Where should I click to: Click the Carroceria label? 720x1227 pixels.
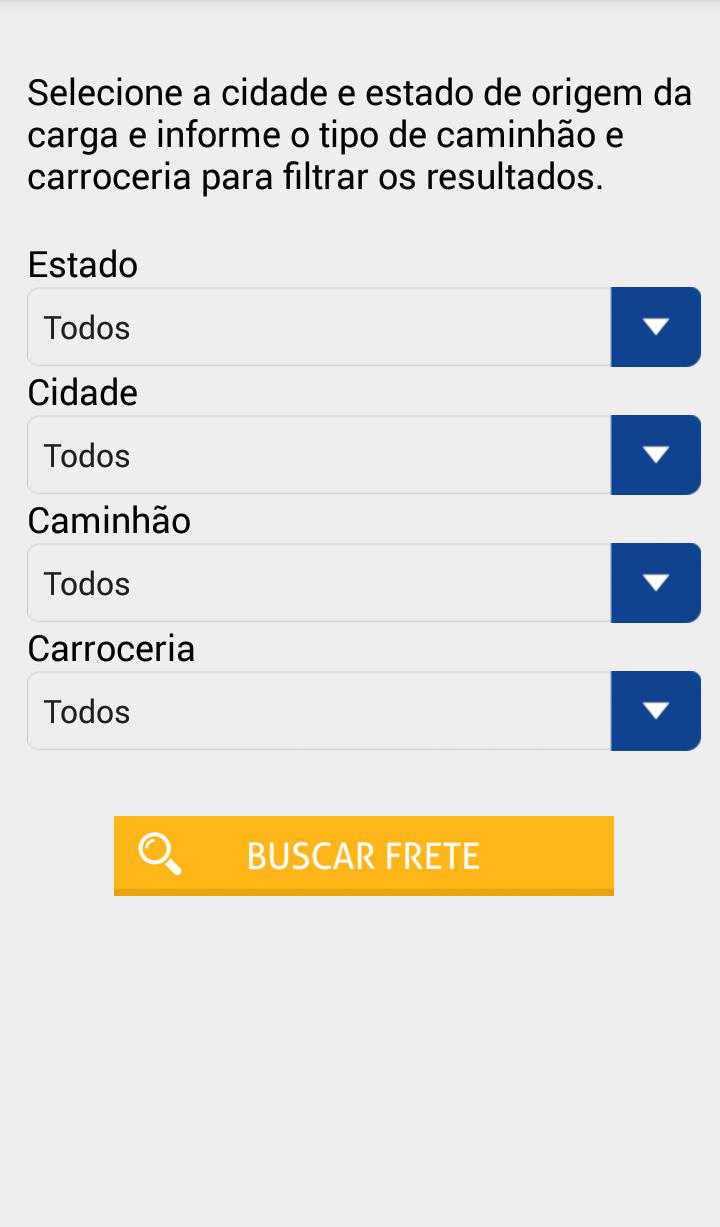111,648
